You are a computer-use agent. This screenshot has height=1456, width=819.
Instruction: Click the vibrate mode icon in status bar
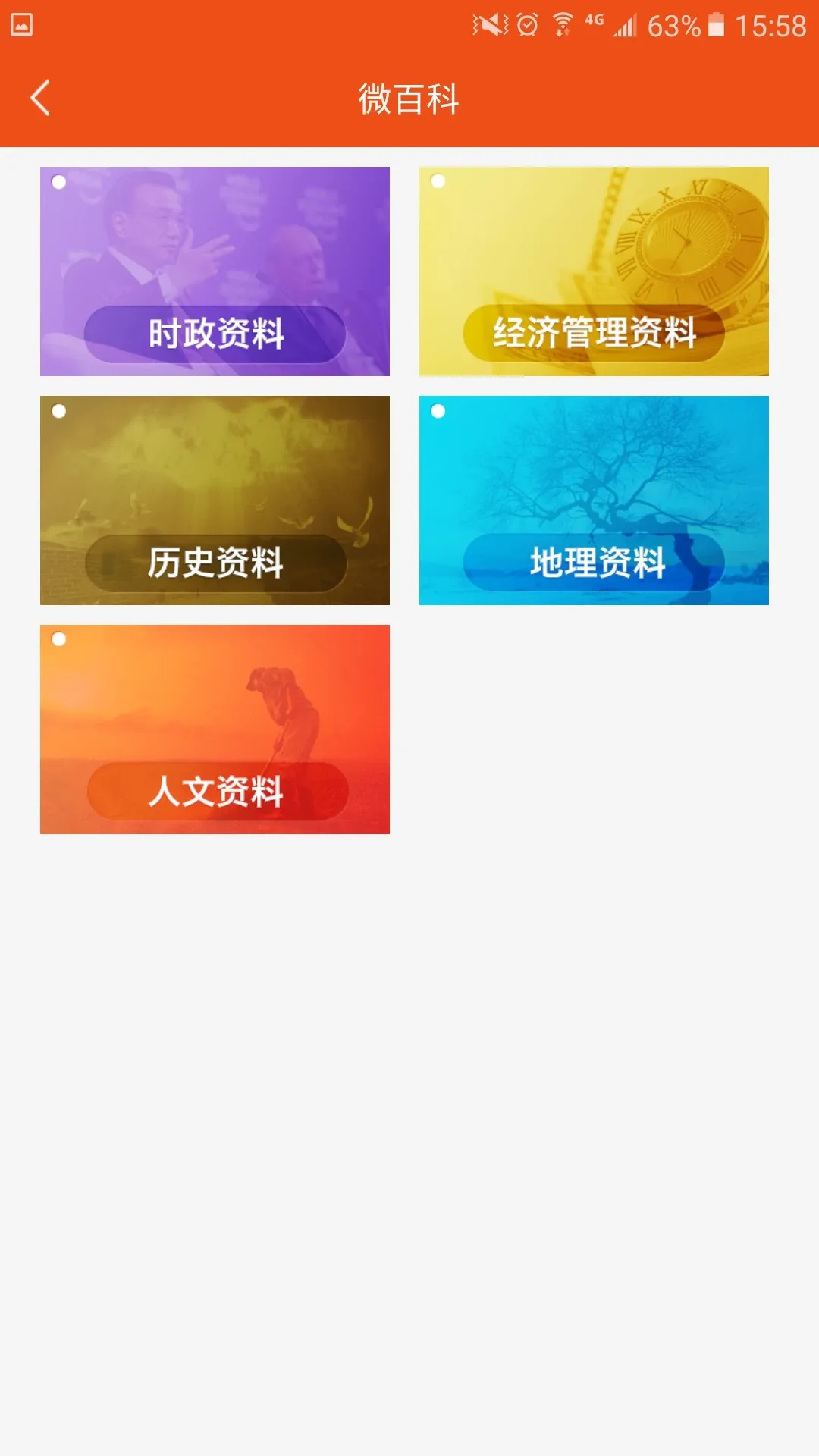click(x=489, y=24)
